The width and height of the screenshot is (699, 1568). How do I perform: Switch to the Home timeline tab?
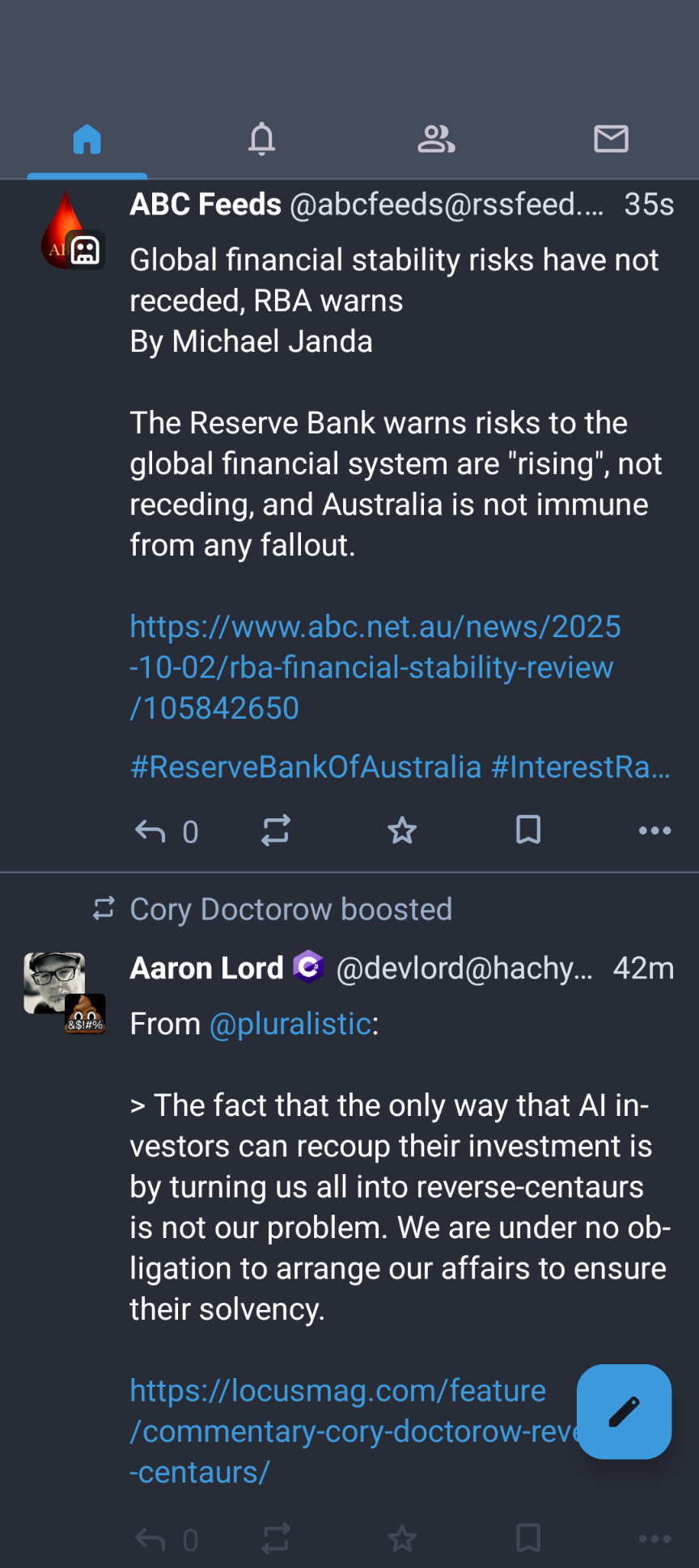tap(87, 139)
